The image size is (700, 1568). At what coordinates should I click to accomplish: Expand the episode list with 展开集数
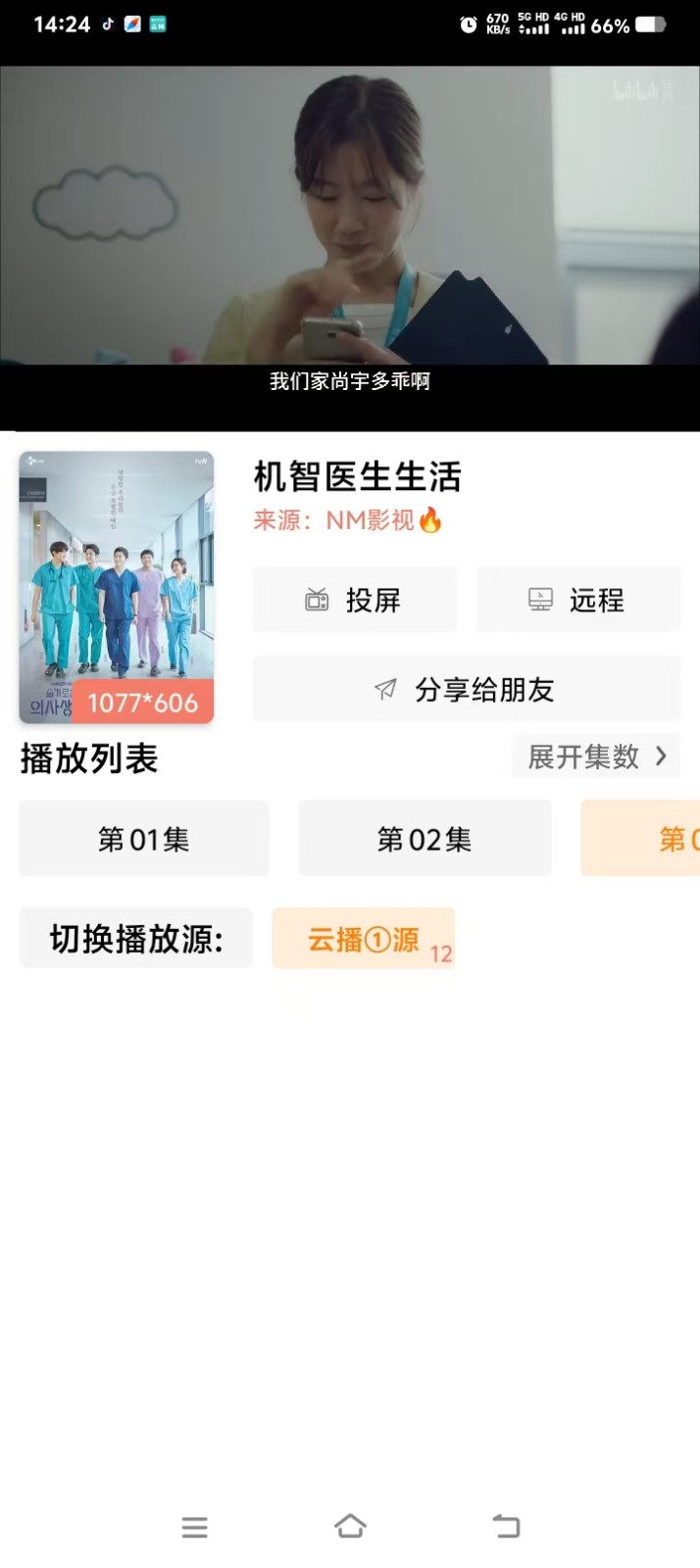coord(596,757)
